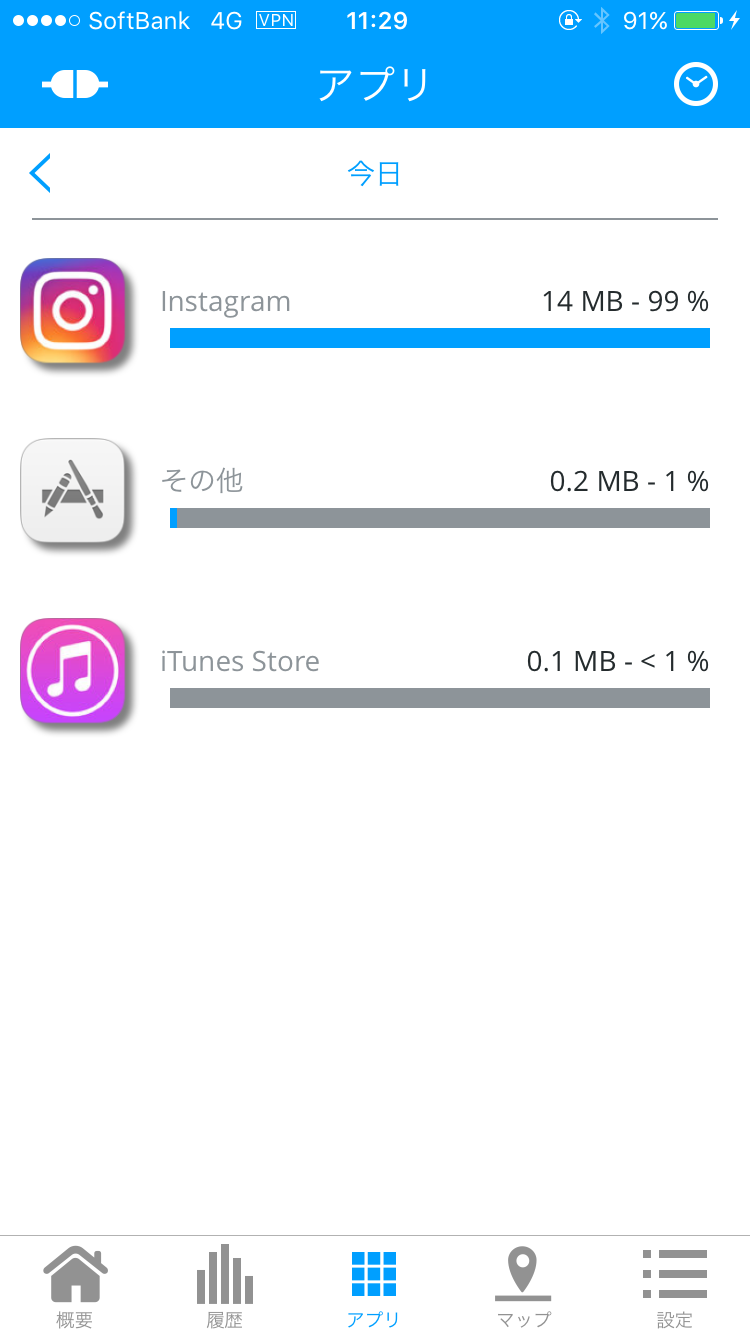This screenshot has width=750, height=1334.
Task: Tap the plug connection icon in header
Action: pyautogui.click(x=75, y=86)
